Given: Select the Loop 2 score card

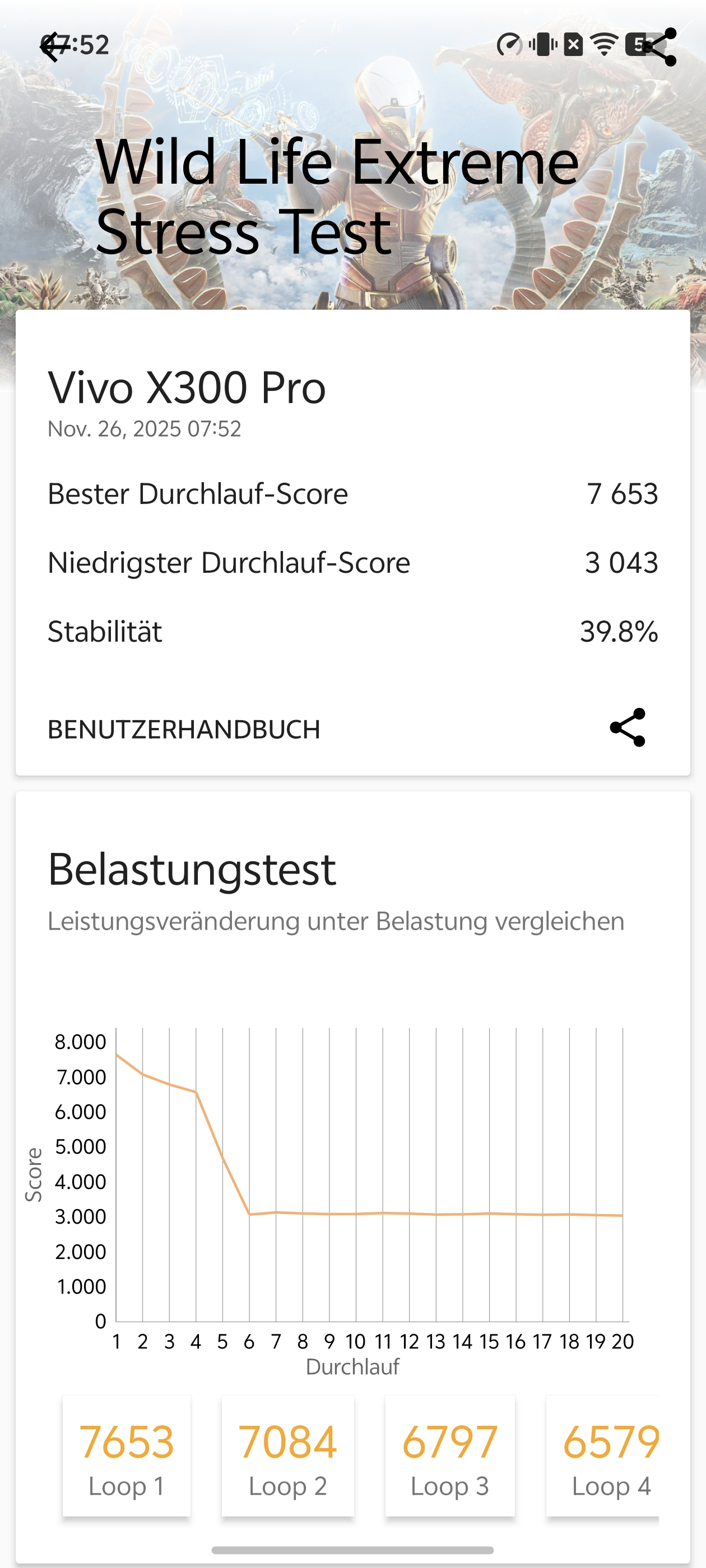Looking at the screenshot, I should coord(287,1456).
